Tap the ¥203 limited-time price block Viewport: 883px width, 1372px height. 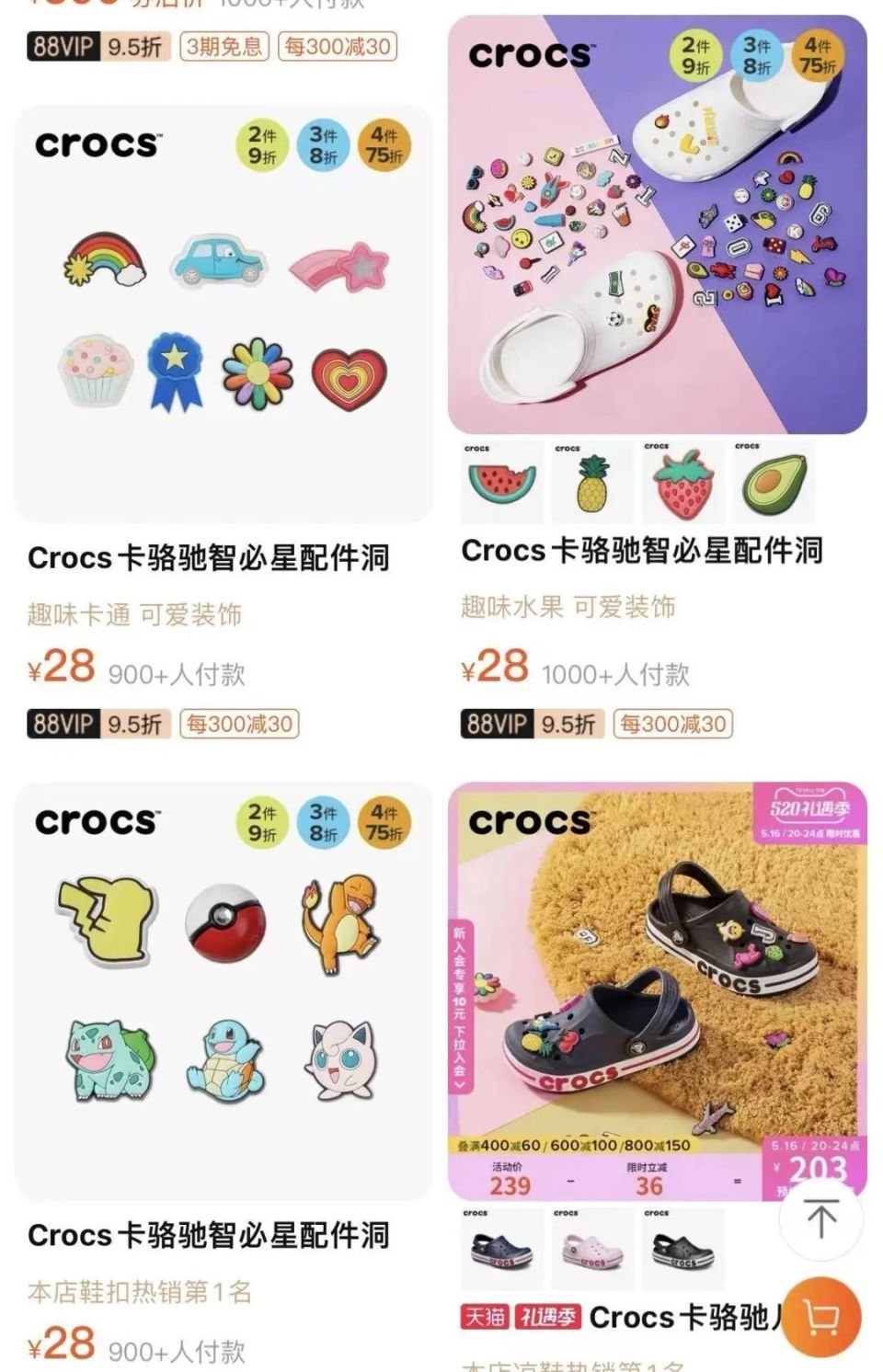point(811,1170)
